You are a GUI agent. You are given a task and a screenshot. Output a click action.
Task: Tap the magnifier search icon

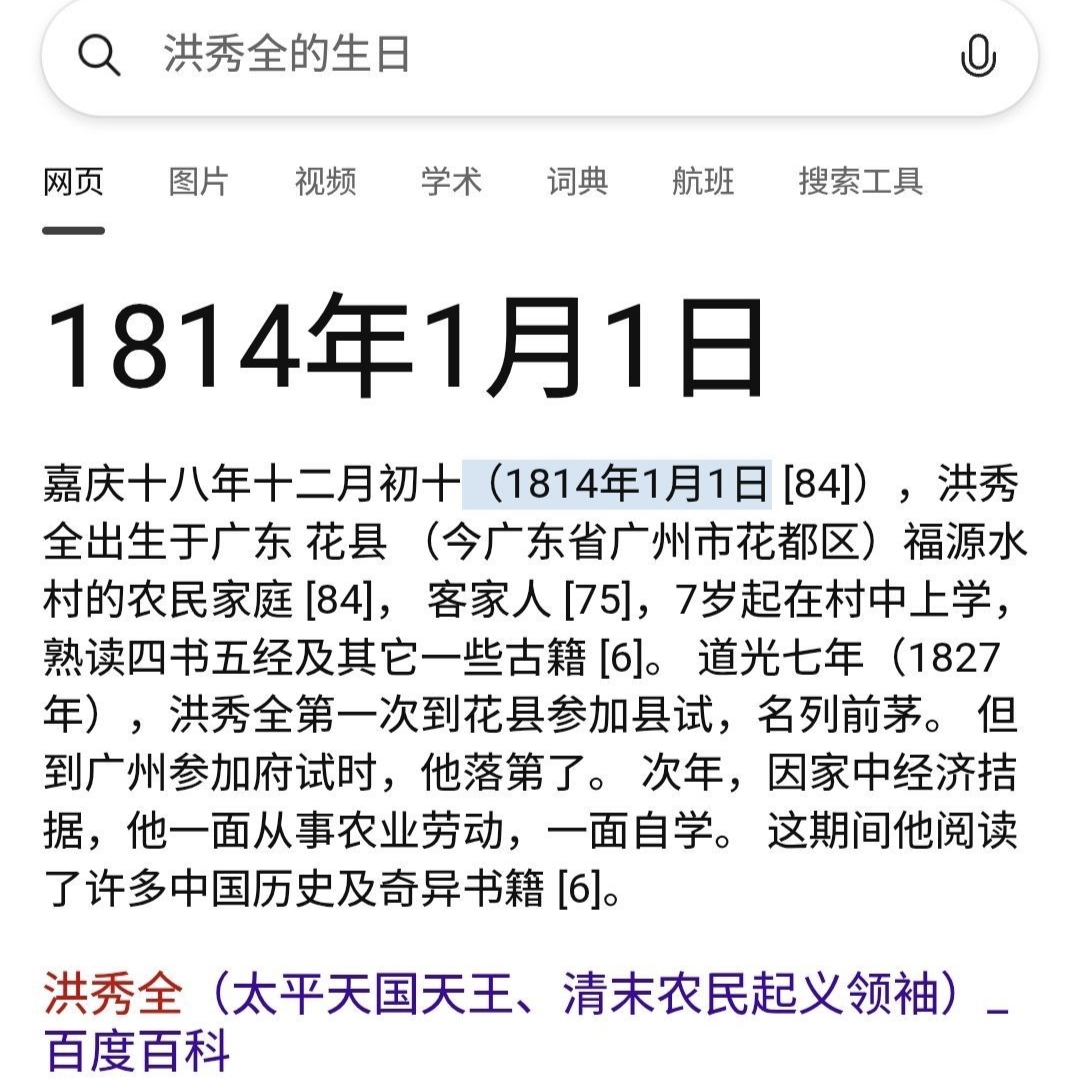[x=99, y=56]
